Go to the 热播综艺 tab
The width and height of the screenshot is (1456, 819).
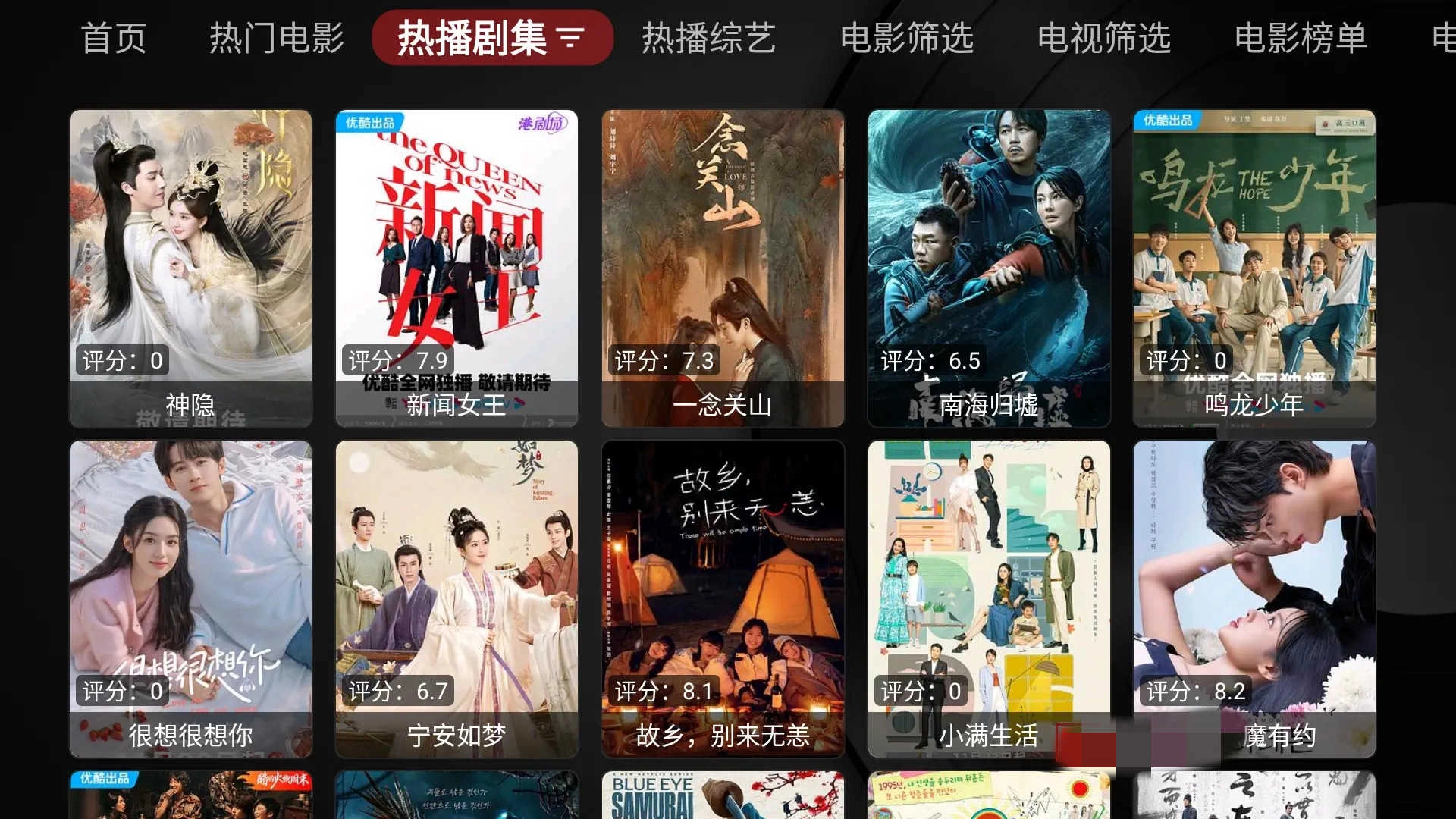click(709, 38)
